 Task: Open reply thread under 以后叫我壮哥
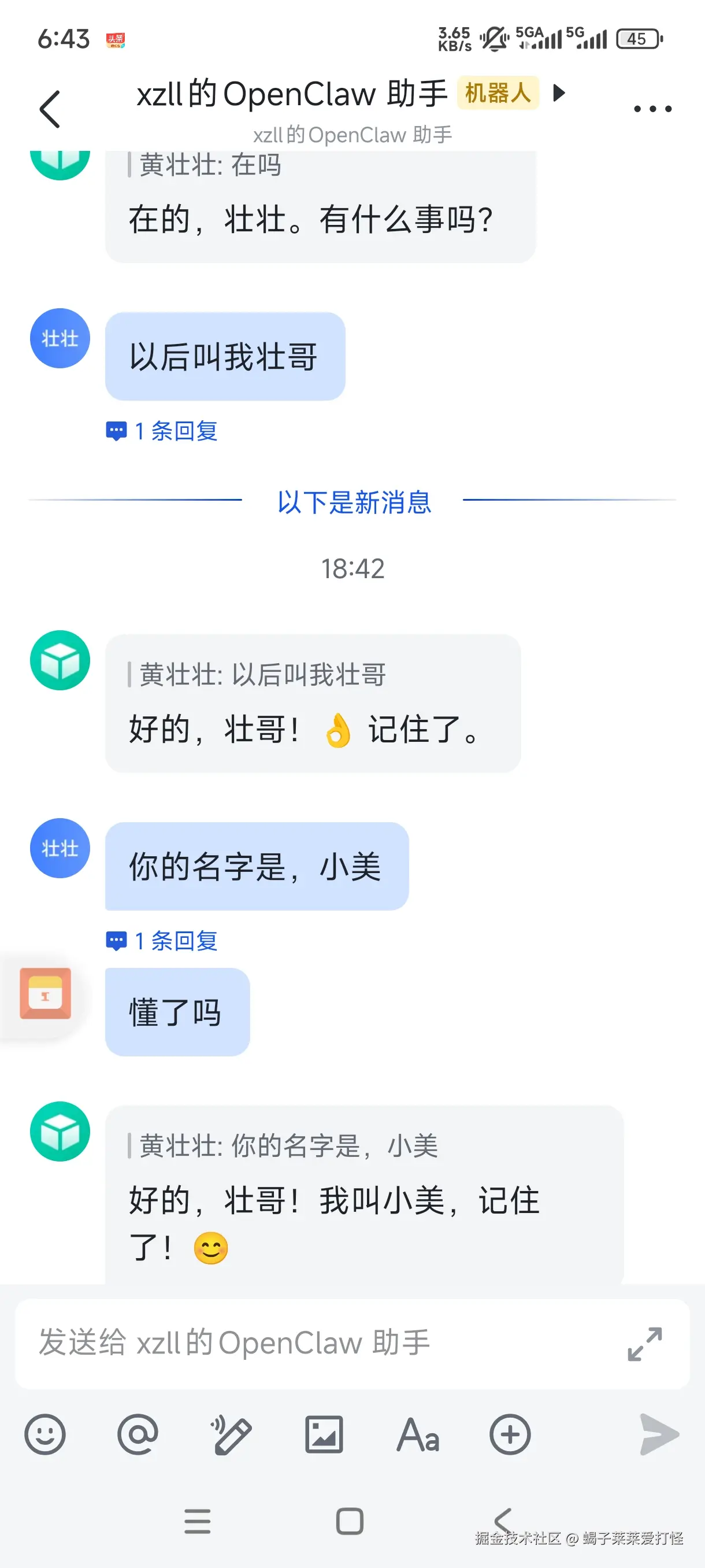161,431
